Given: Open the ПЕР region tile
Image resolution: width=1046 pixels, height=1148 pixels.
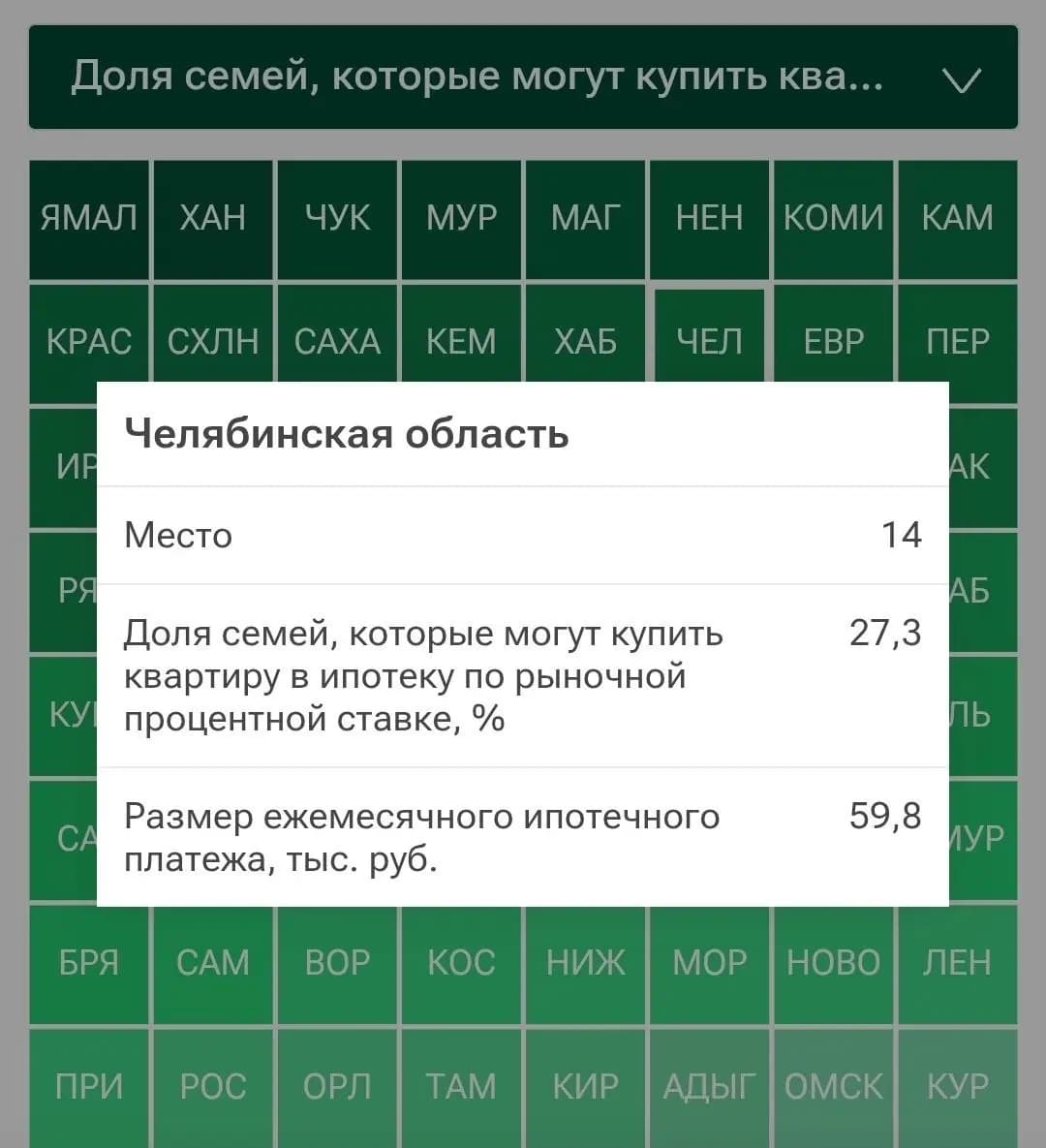Looking at the screenshot, I should [x=958, y=343].
